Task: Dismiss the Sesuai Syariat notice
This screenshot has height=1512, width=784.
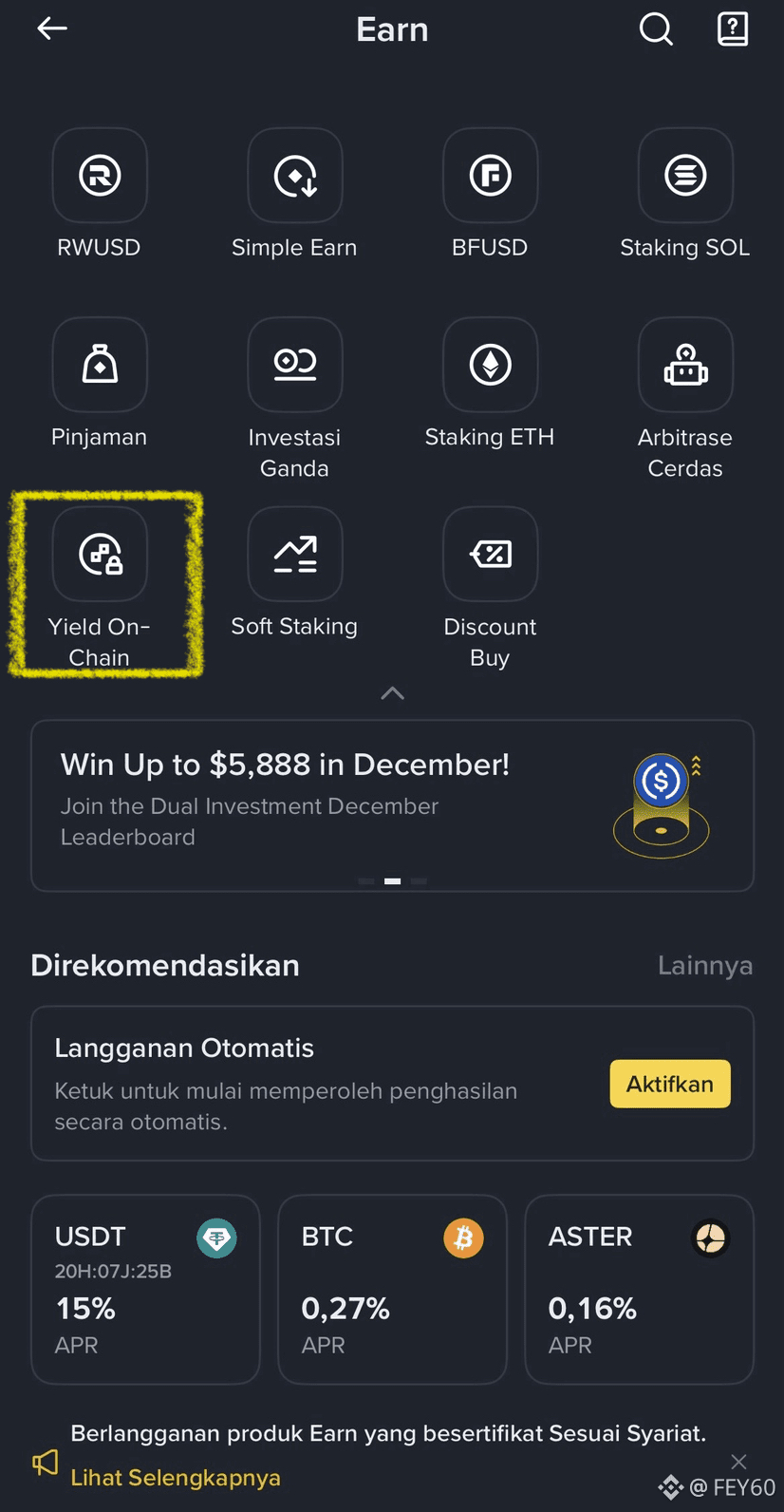Action: click(x=739, y=1461)
